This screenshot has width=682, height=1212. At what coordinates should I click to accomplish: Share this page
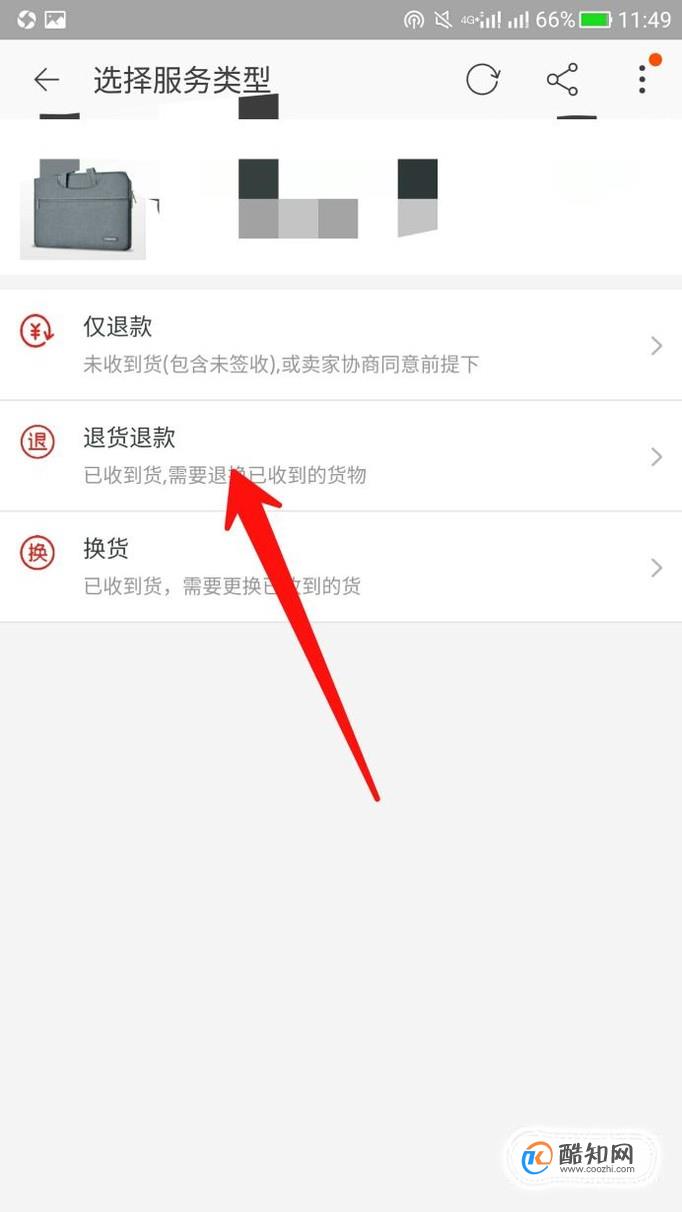(562, 80)
